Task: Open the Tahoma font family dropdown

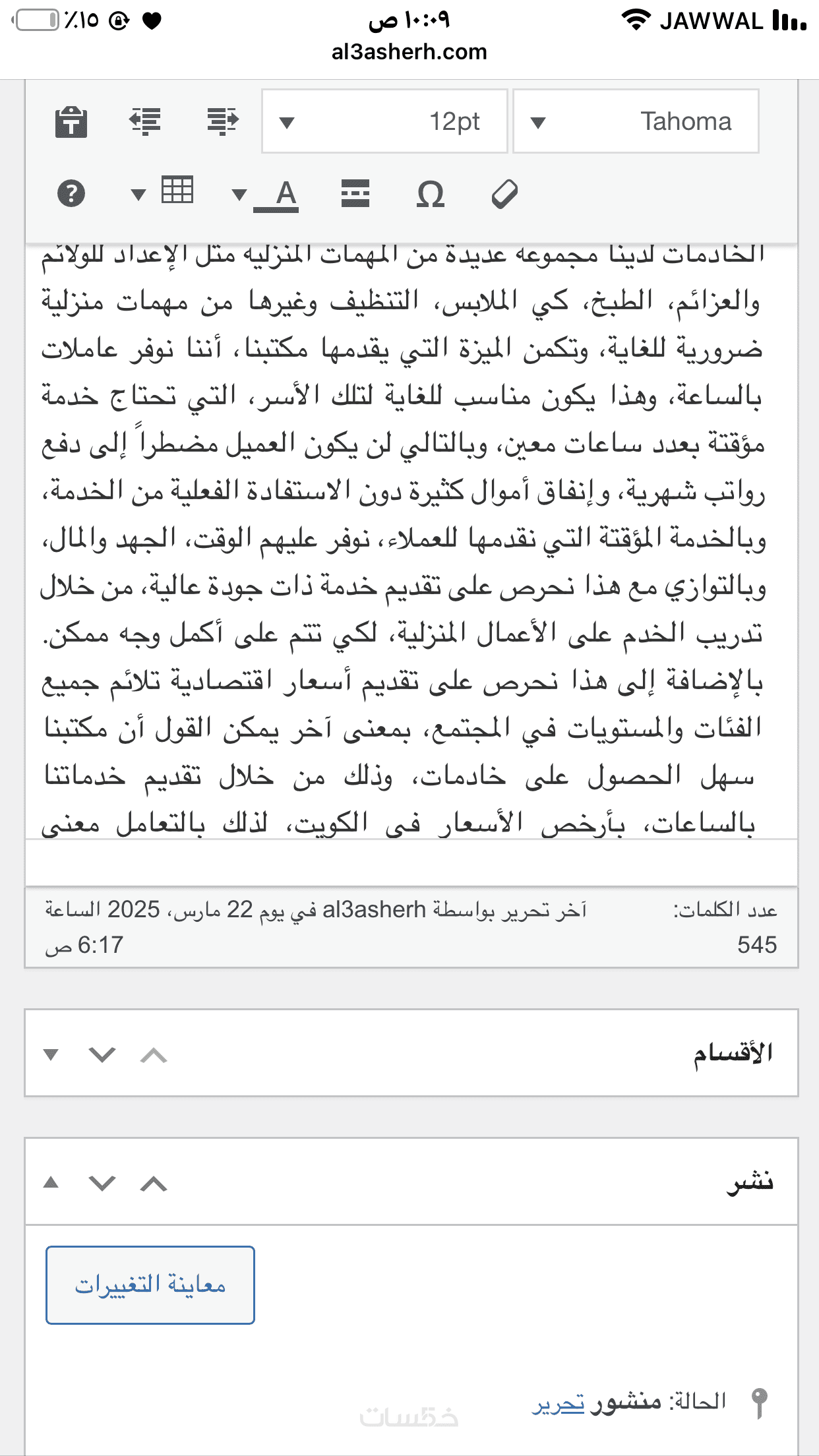Action: 636,121
